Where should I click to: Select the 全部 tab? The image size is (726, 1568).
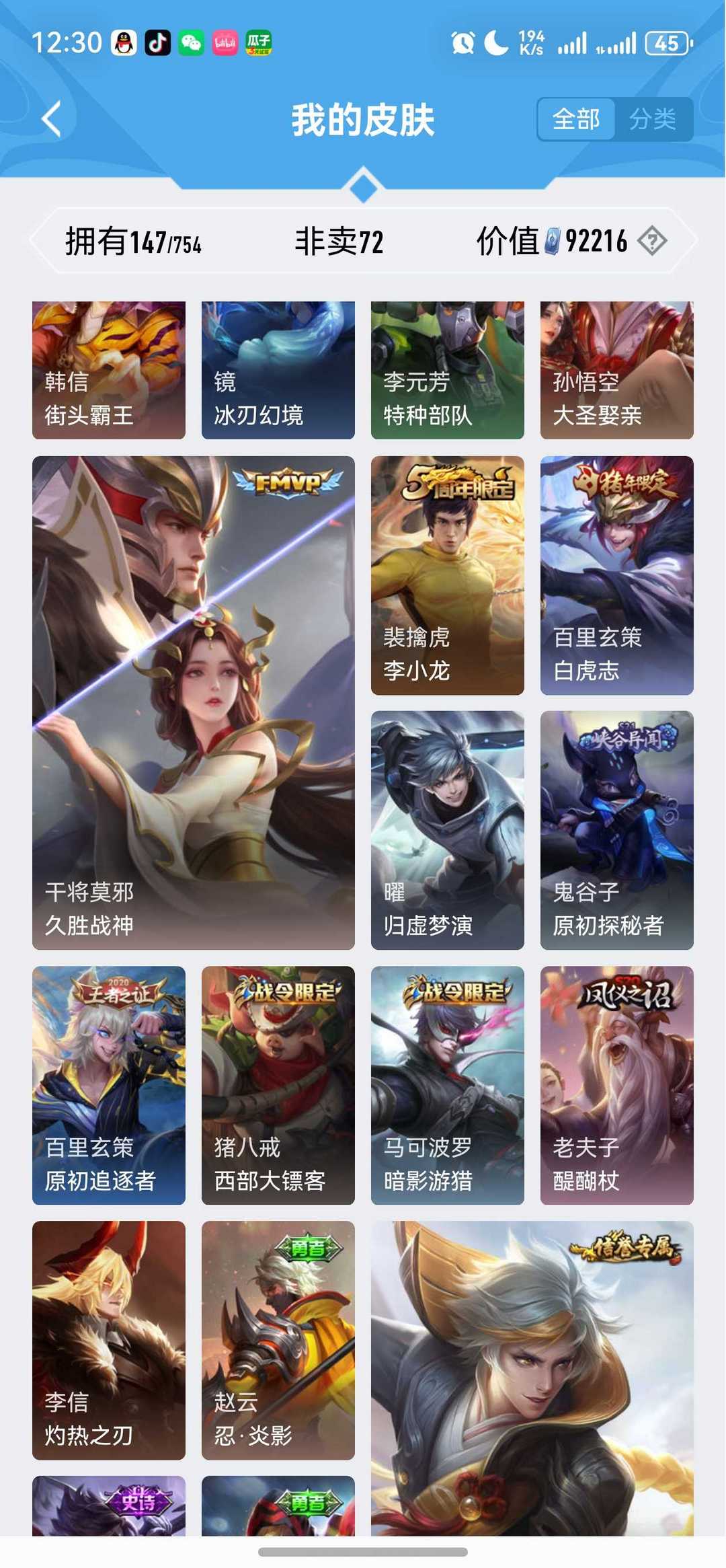click(x=576, y=120)
